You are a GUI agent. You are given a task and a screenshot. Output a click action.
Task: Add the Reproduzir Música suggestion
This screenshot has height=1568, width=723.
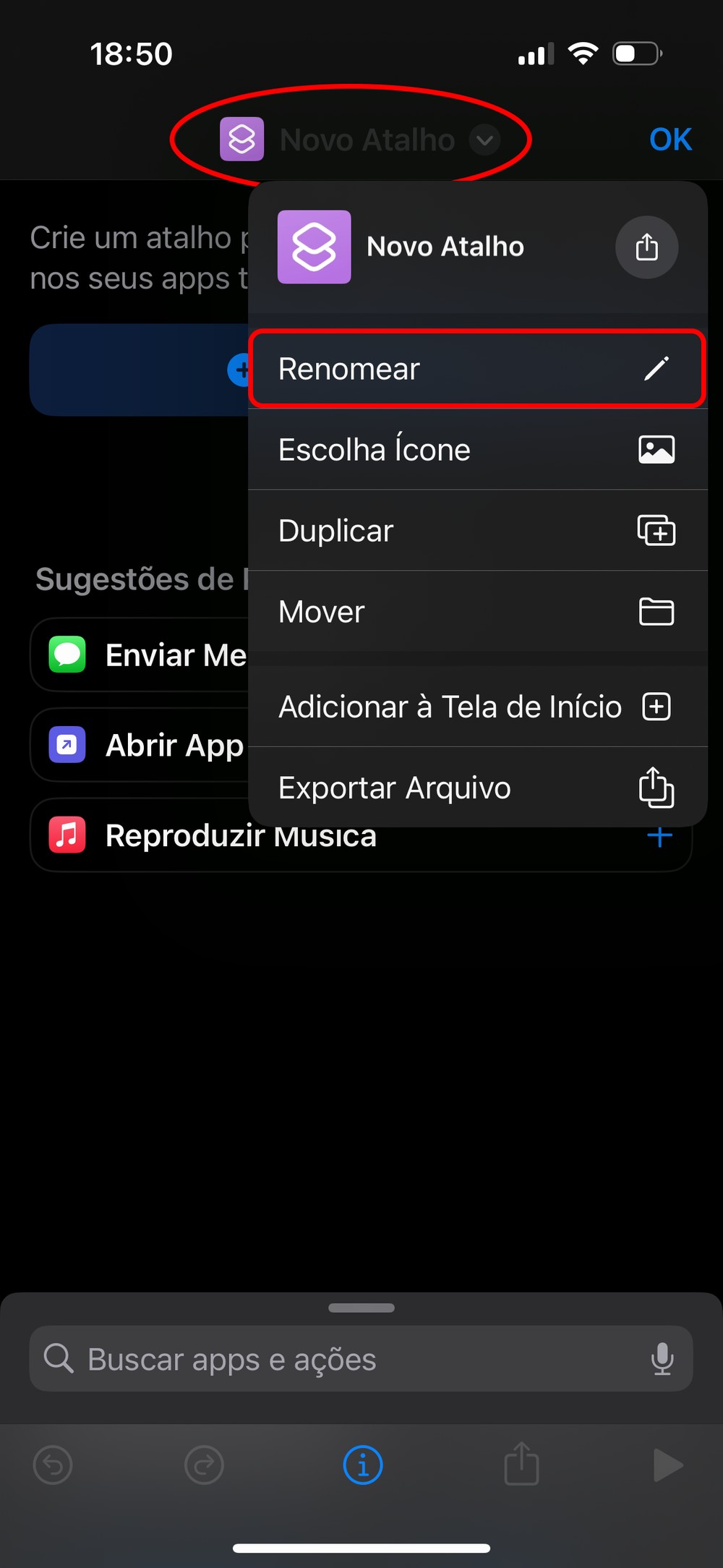pyautogui.click(x=659, y=838)
